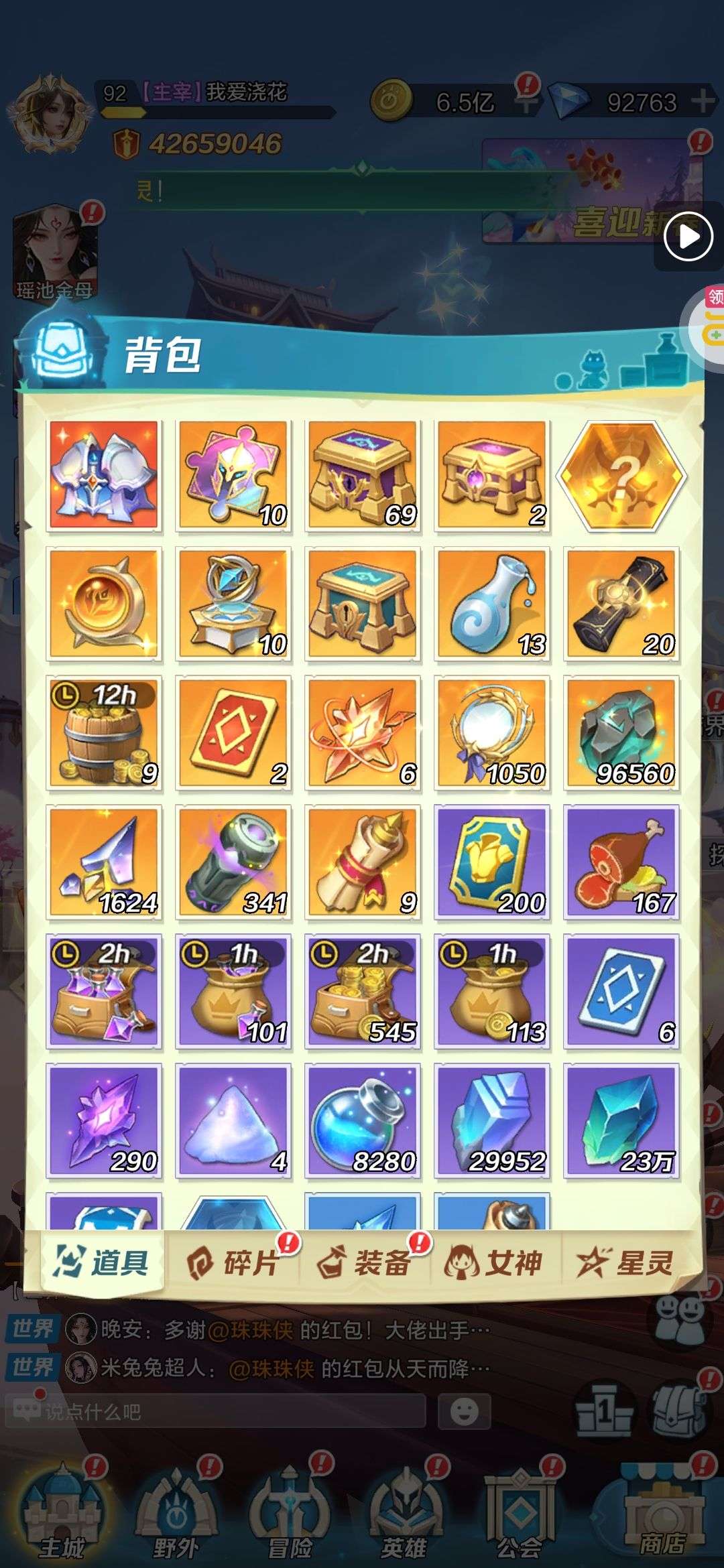Open the item with 96560 count
The image size is (724, 1568).
pyautogui.click(x=622, y=732)
